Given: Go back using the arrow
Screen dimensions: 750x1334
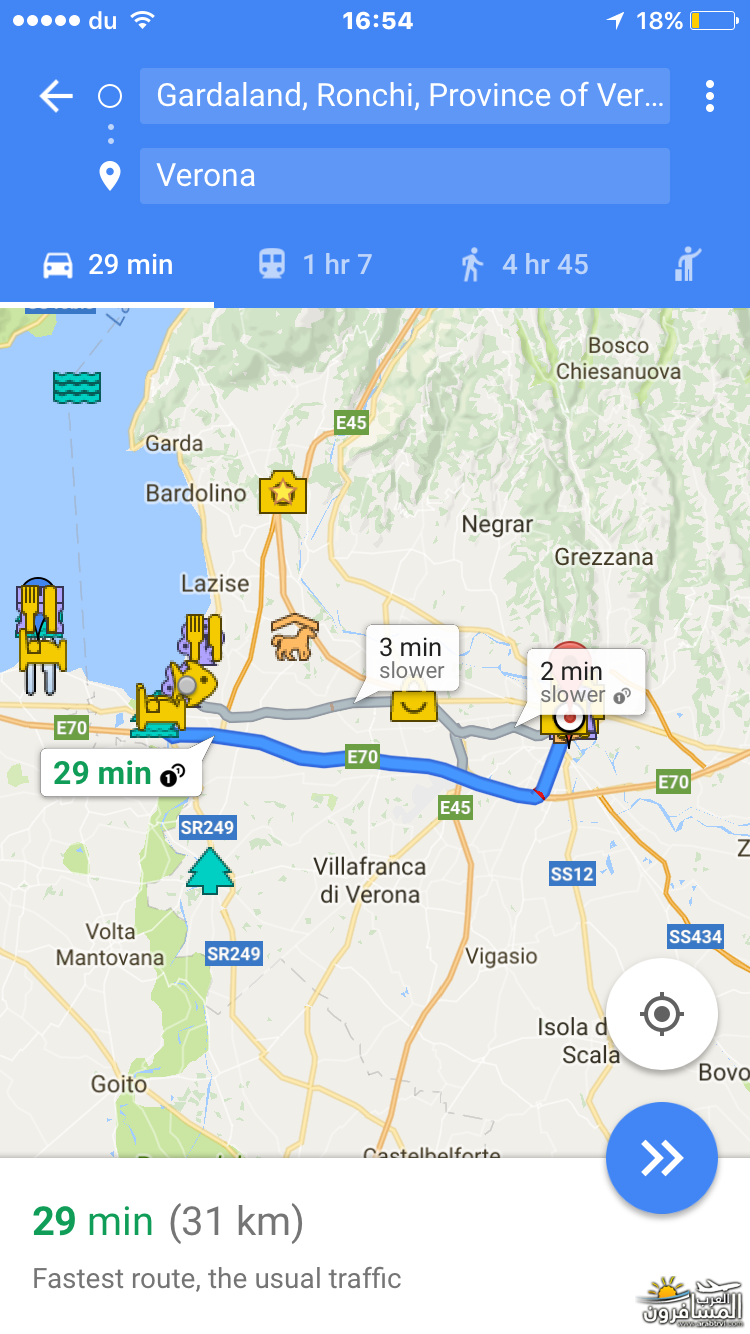Looking at the screenshot, I should tap(56, 96).
